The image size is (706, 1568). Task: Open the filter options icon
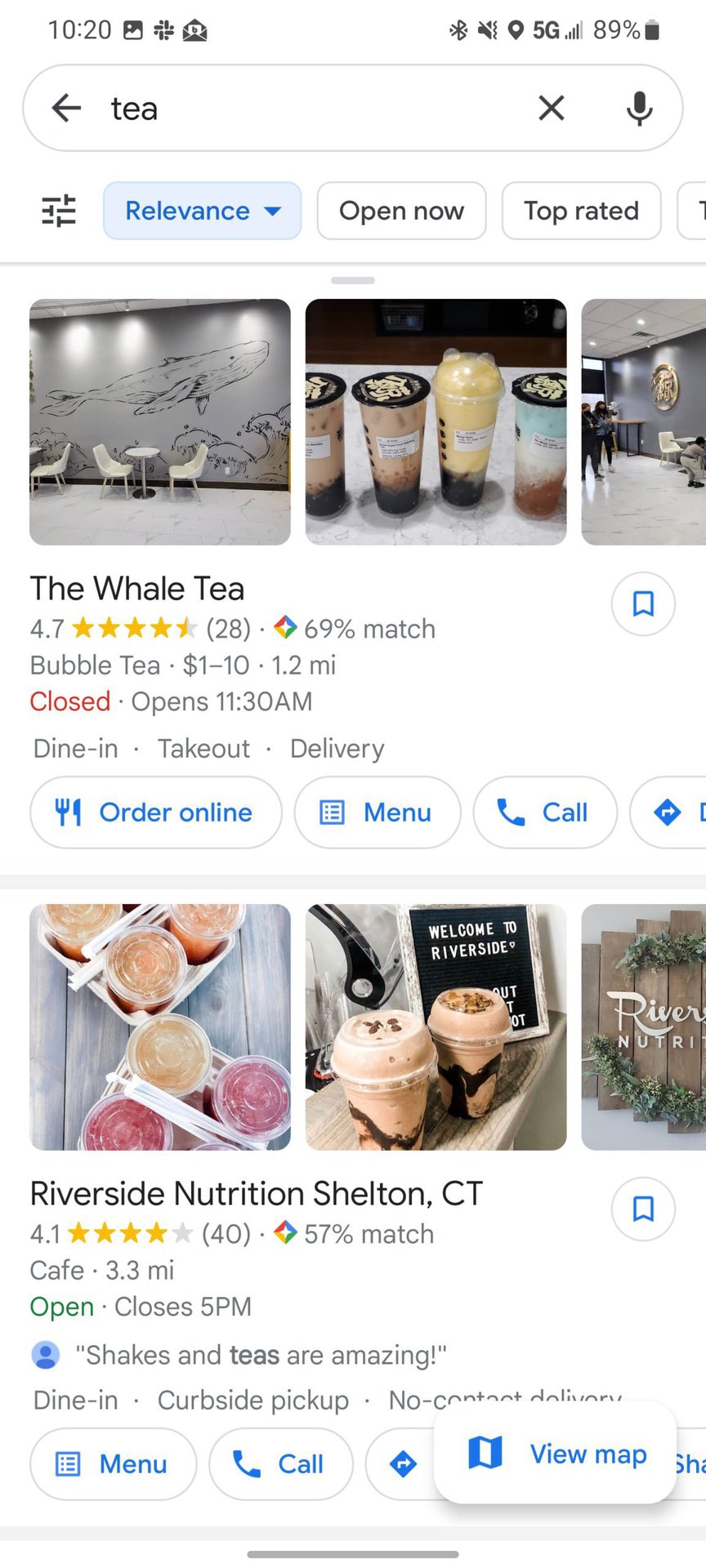[59, 211]
